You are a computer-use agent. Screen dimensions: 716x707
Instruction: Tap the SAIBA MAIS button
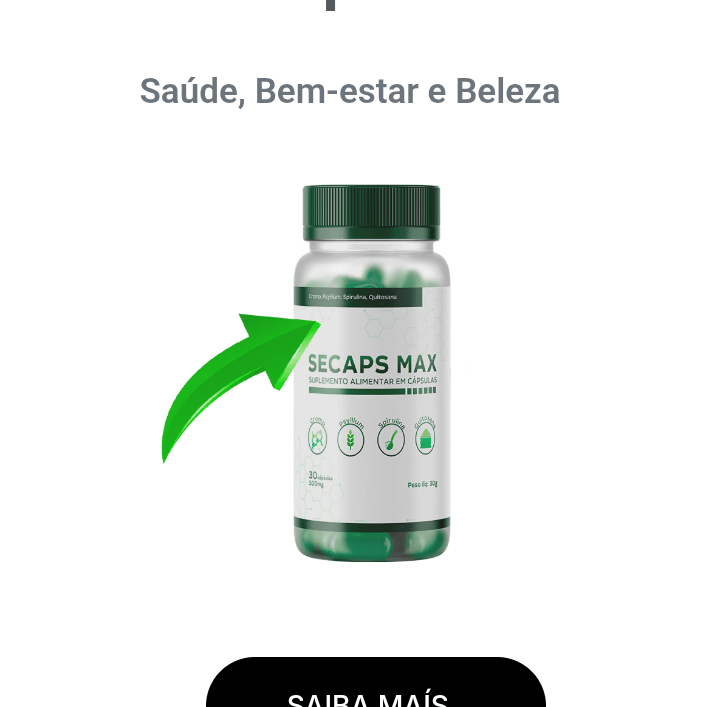pyautogui.click(x=376, y=682)
